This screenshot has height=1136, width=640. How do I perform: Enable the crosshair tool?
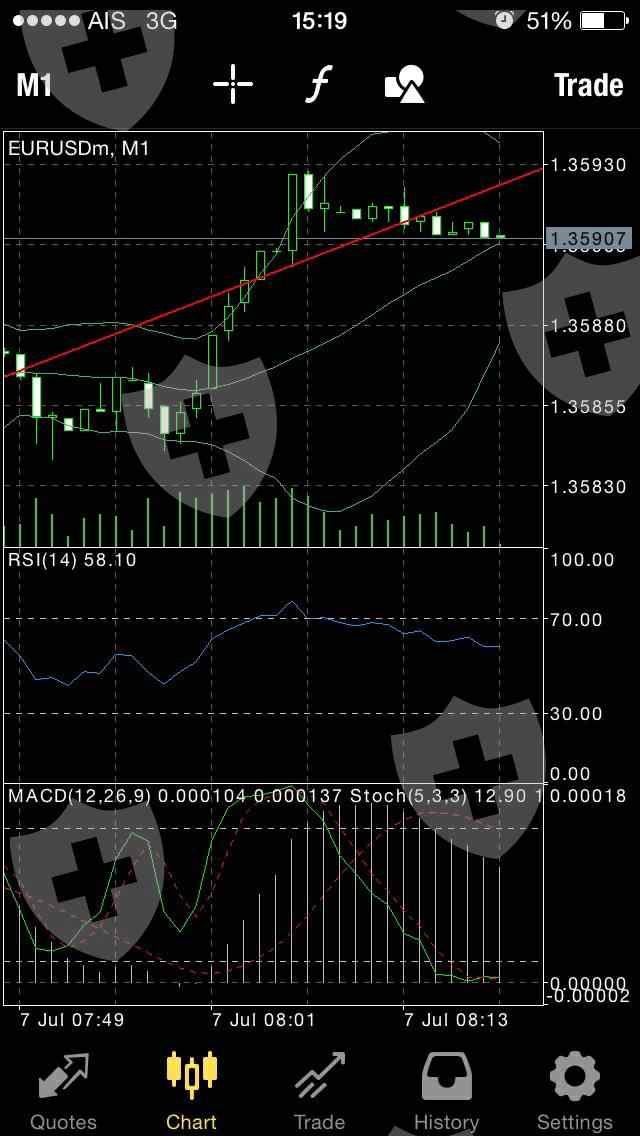233,84
